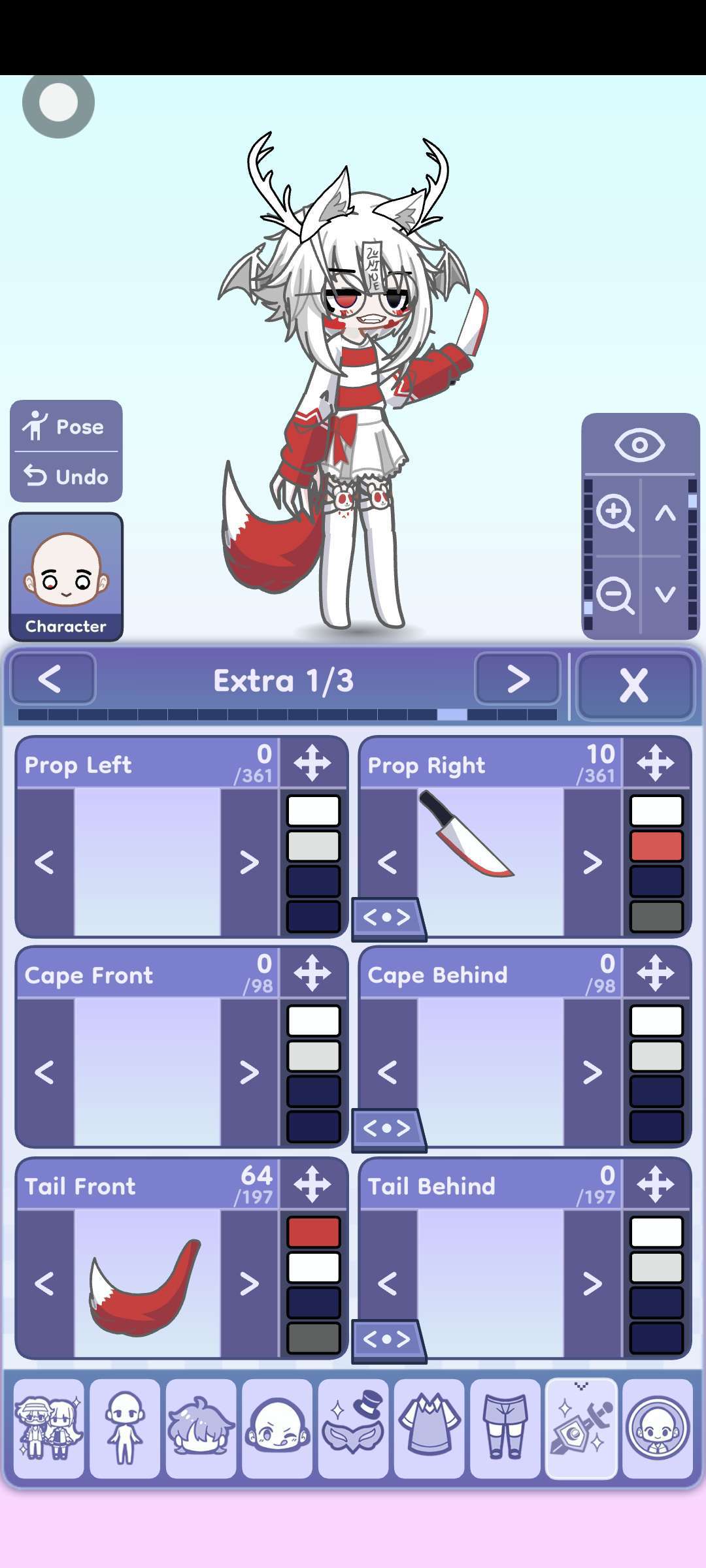Zoom in on the character

(614, 514)
